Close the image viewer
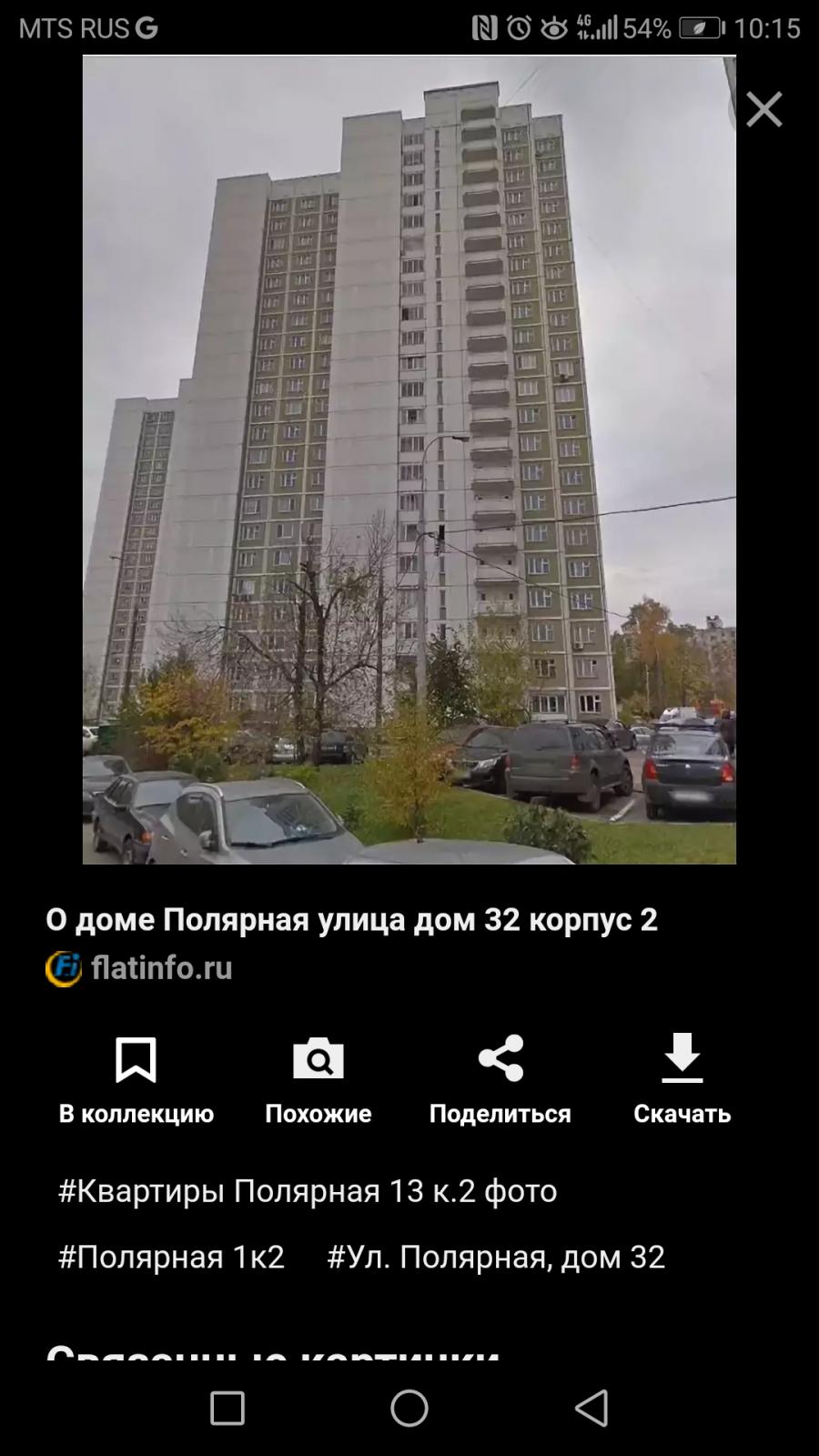Screen dimensions: 819x1456 [763, 109]
